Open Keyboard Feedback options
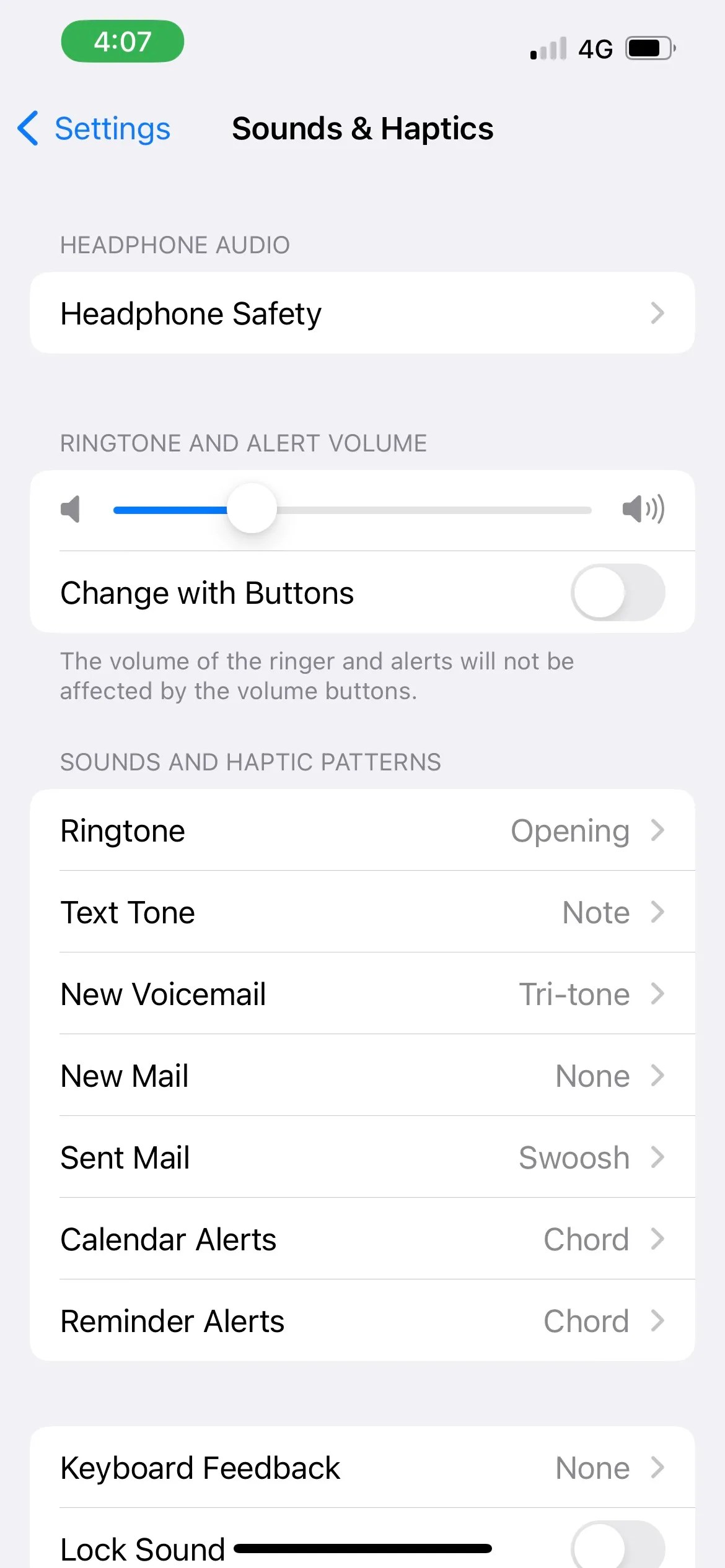Image resolution: width=725 pixels, height=1568 pixels. pyautogui.click(x=362, y=1467)
